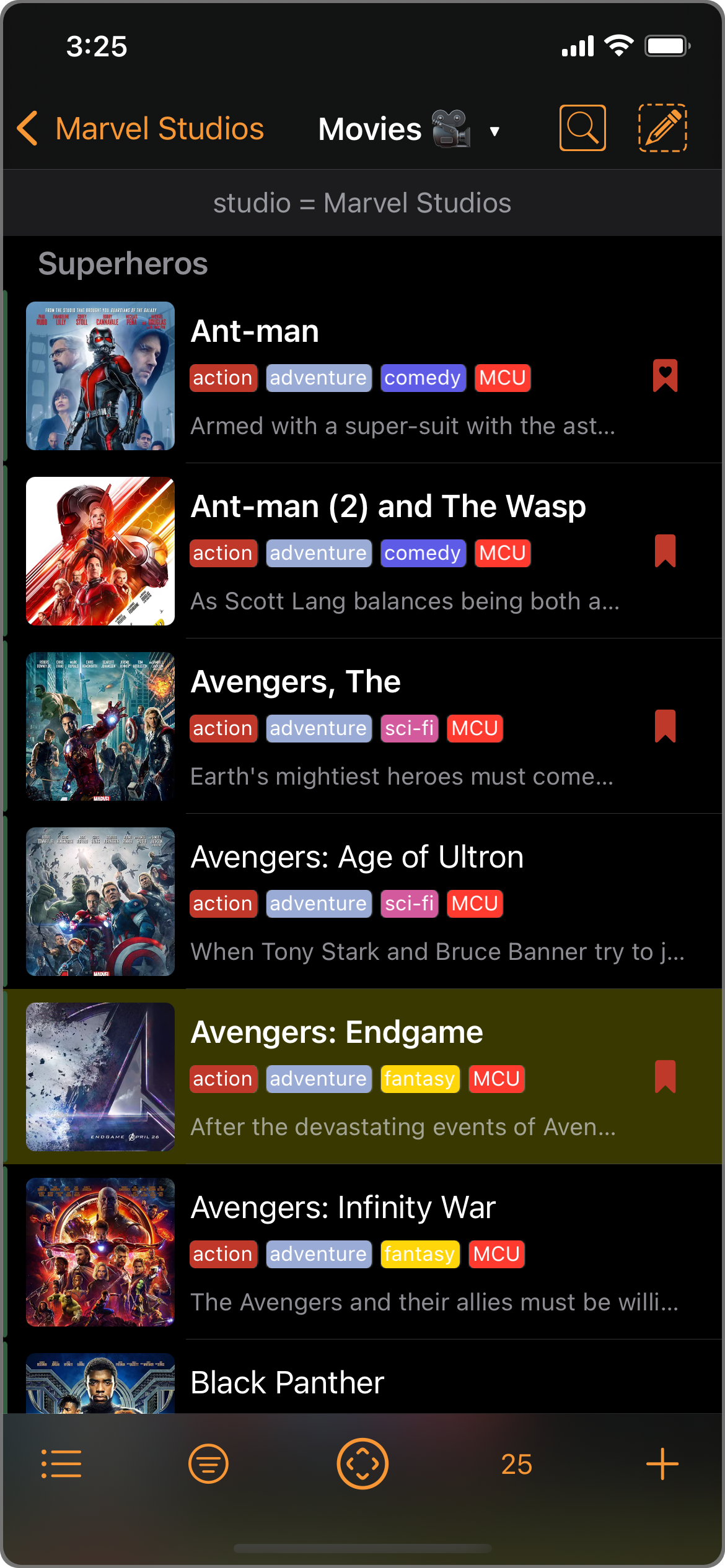Tap bookmark on Avengers, The
The height and width of the screenshot is (1568, 725).
pyautogui.click(x=665, y=726)
